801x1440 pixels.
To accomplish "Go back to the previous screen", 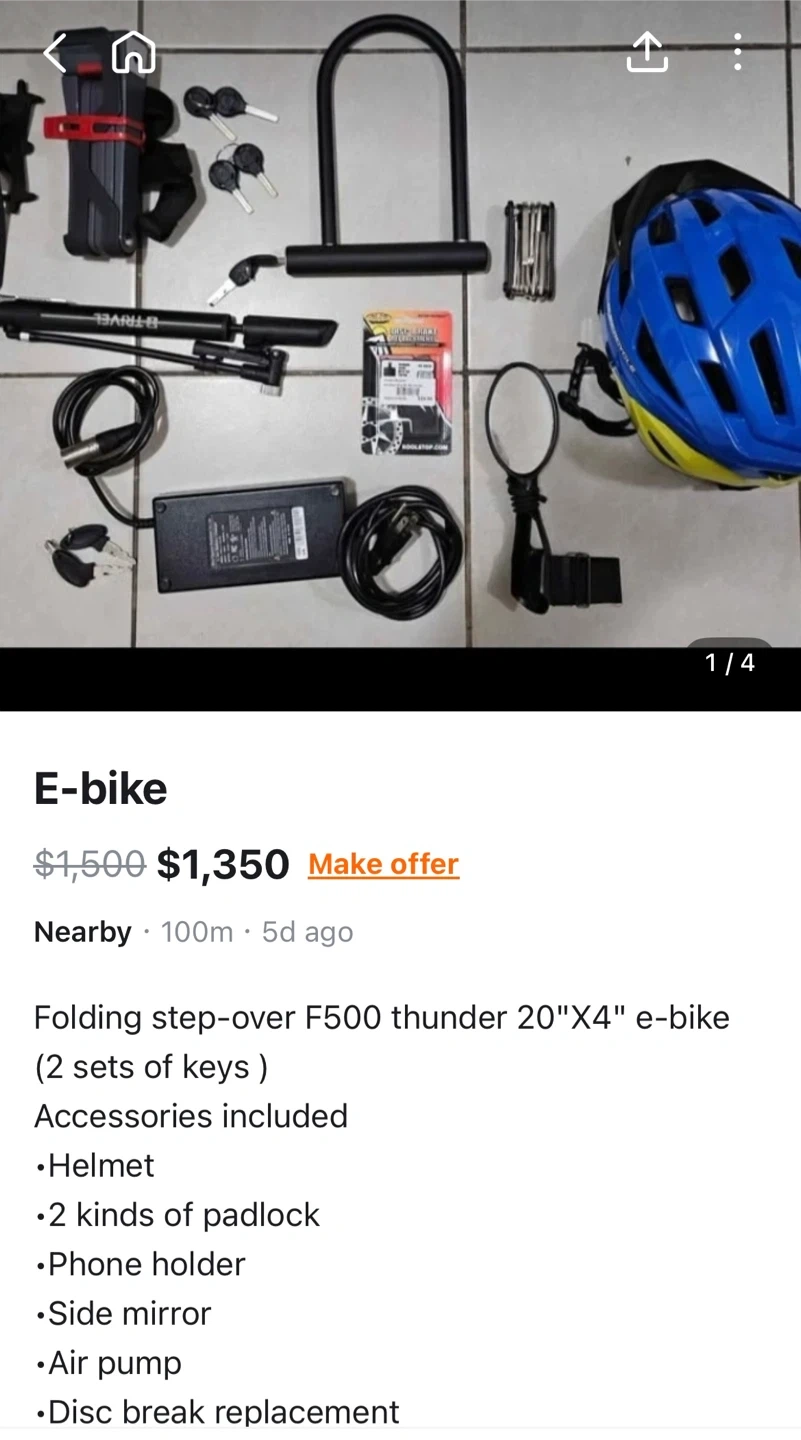I will (55, 53).
